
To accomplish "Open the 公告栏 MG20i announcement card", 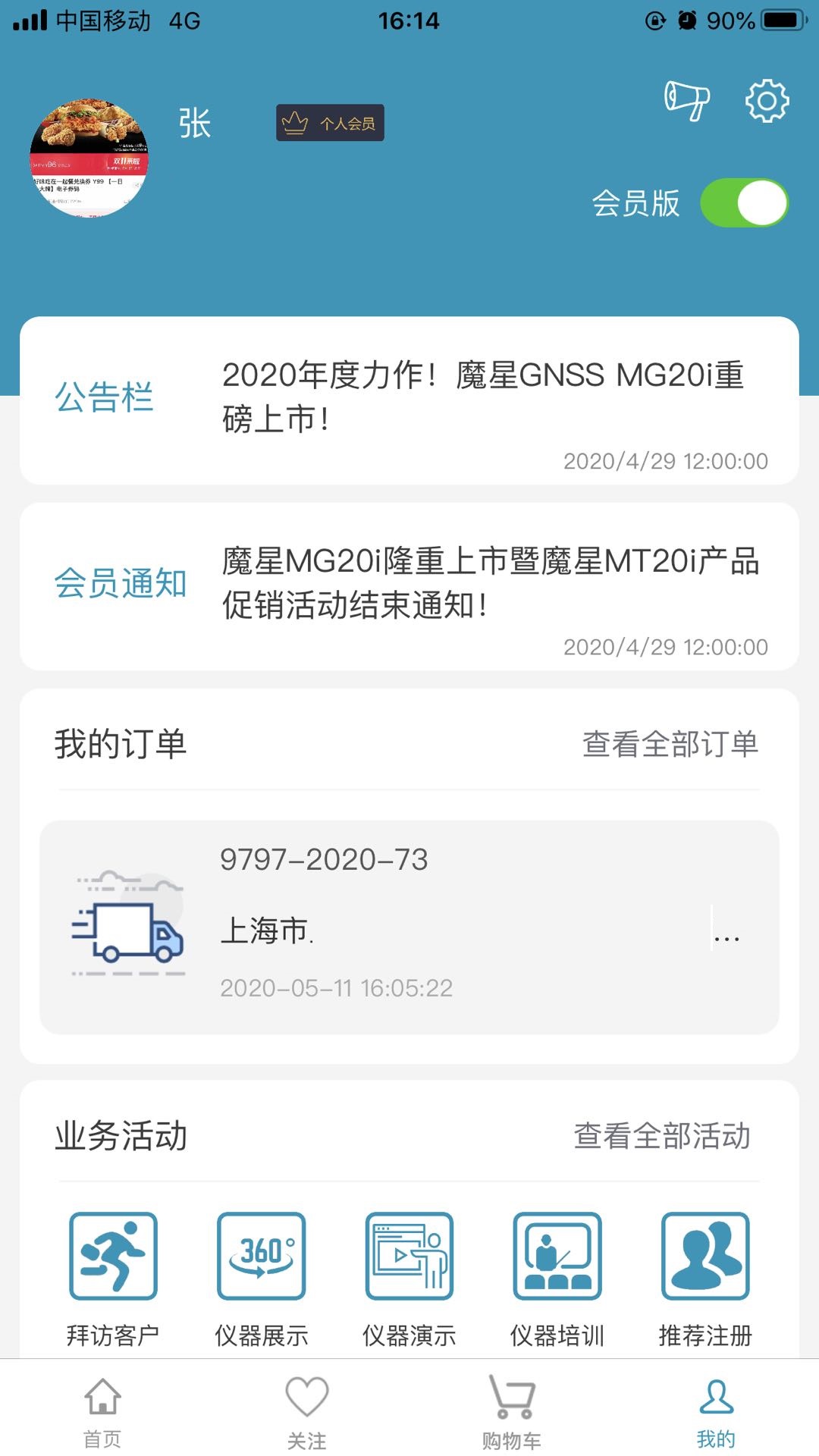I will tap(409, 400).
